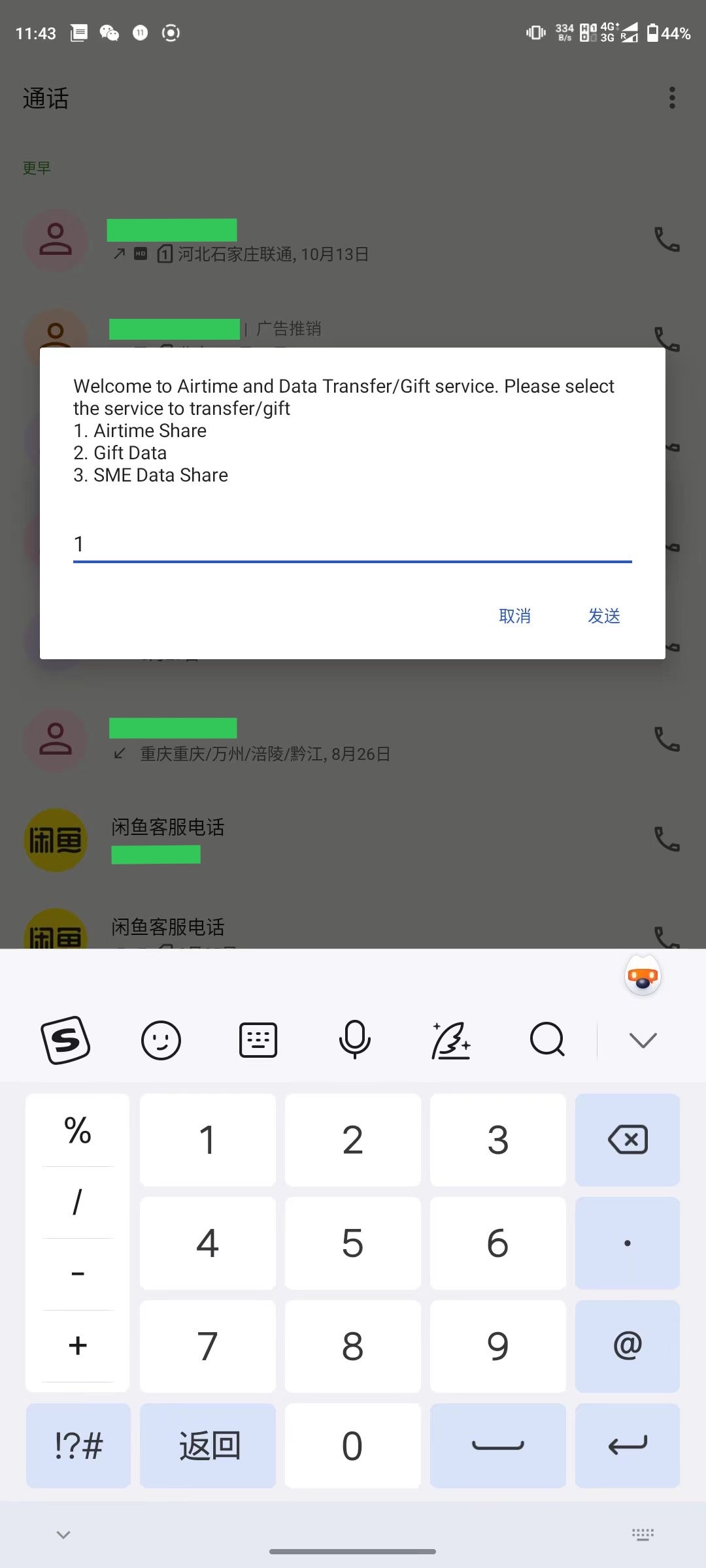Start voice input with the microphone icon
The height and width of the screenshot is (1568, 706).
354,1039
